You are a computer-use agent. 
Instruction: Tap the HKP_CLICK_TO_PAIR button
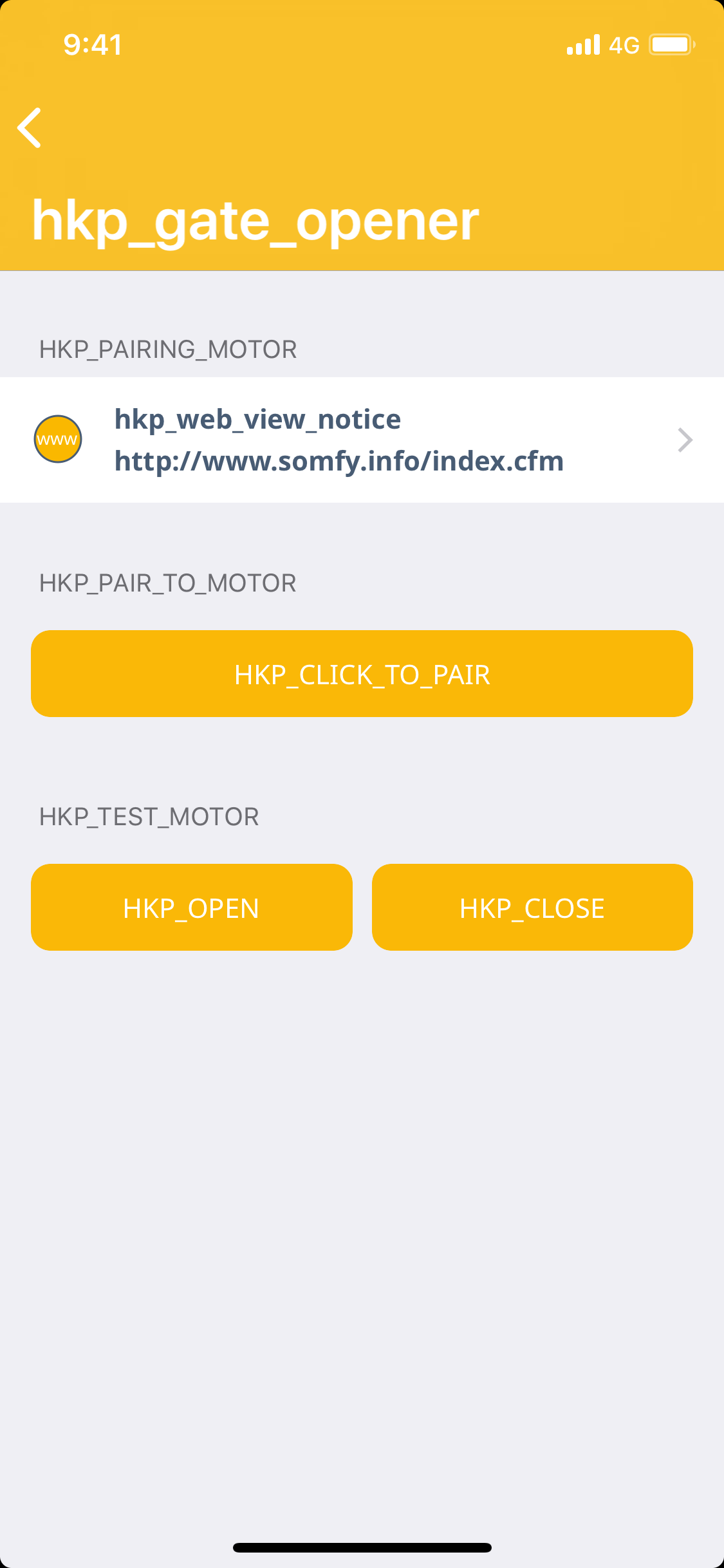coord(362,674)
